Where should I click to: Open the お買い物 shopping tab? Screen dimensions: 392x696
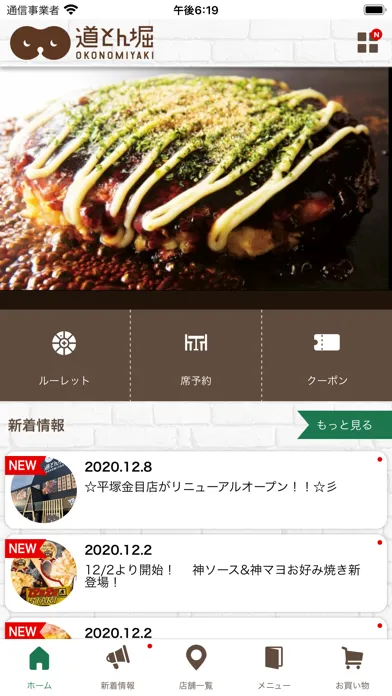(x=352, y=668)
